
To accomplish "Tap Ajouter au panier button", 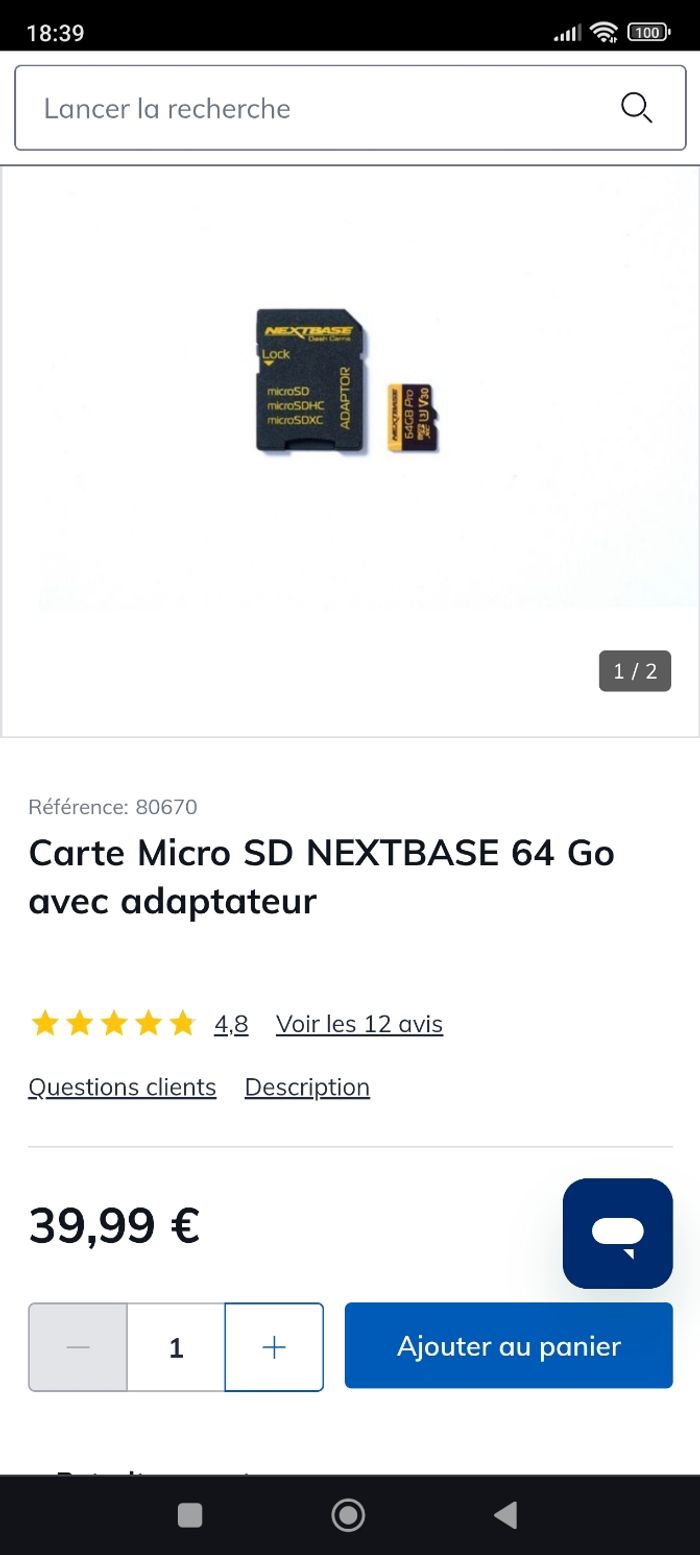I will pyautogui.click(x=508, y=1346).
